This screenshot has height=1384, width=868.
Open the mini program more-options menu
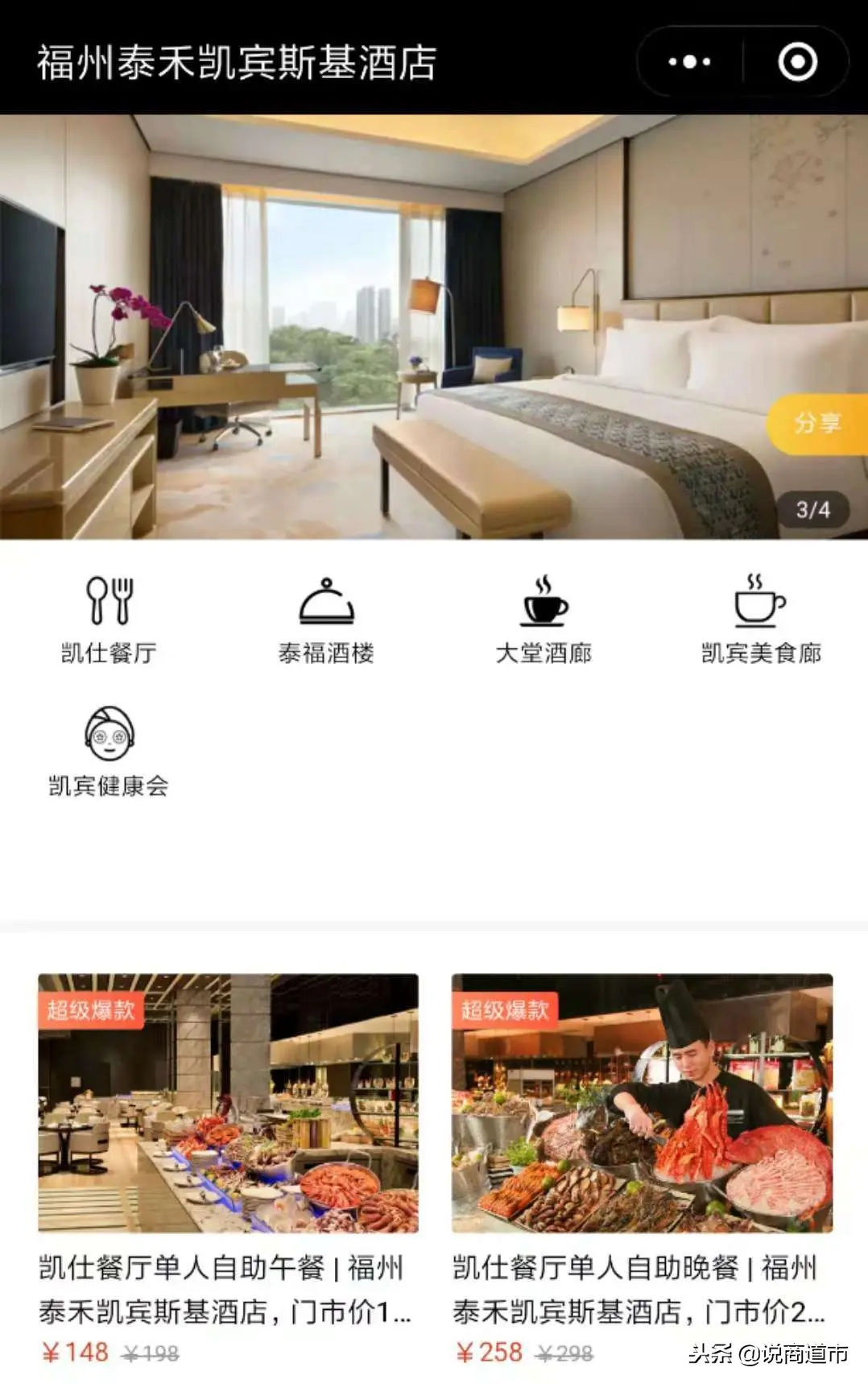tap(689, 62)
